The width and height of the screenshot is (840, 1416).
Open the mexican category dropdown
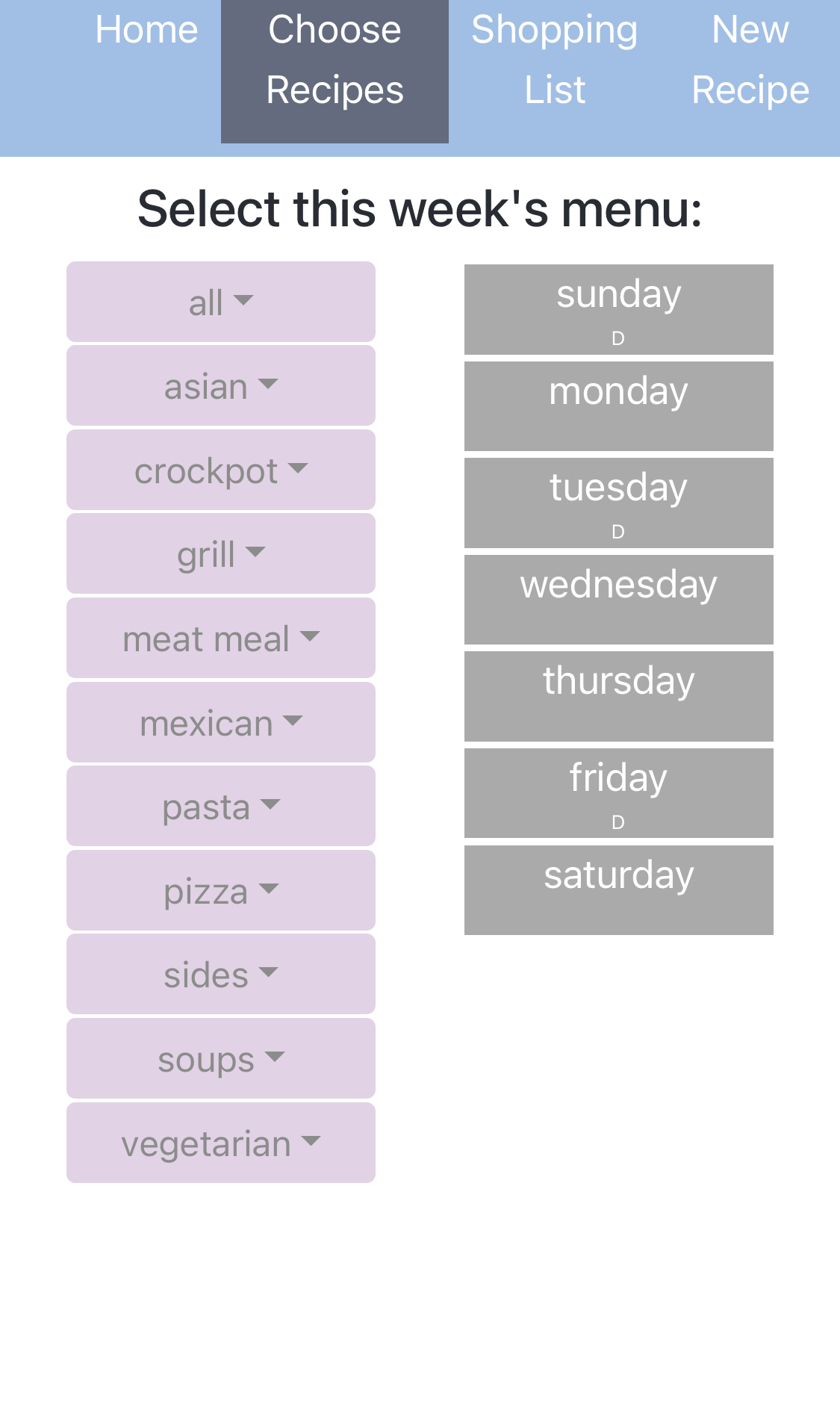point(220,722)
